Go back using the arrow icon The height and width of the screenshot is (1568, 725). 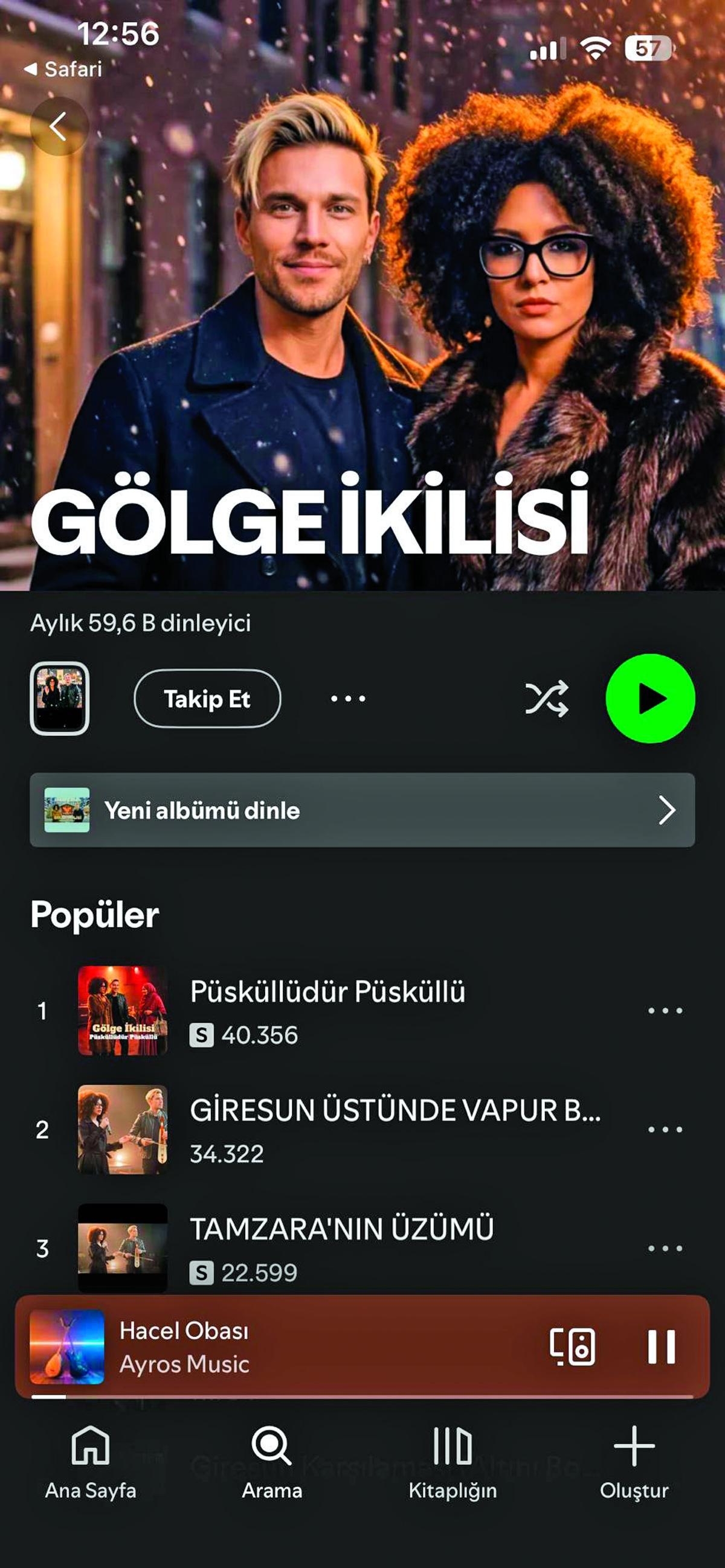point(59,127)
